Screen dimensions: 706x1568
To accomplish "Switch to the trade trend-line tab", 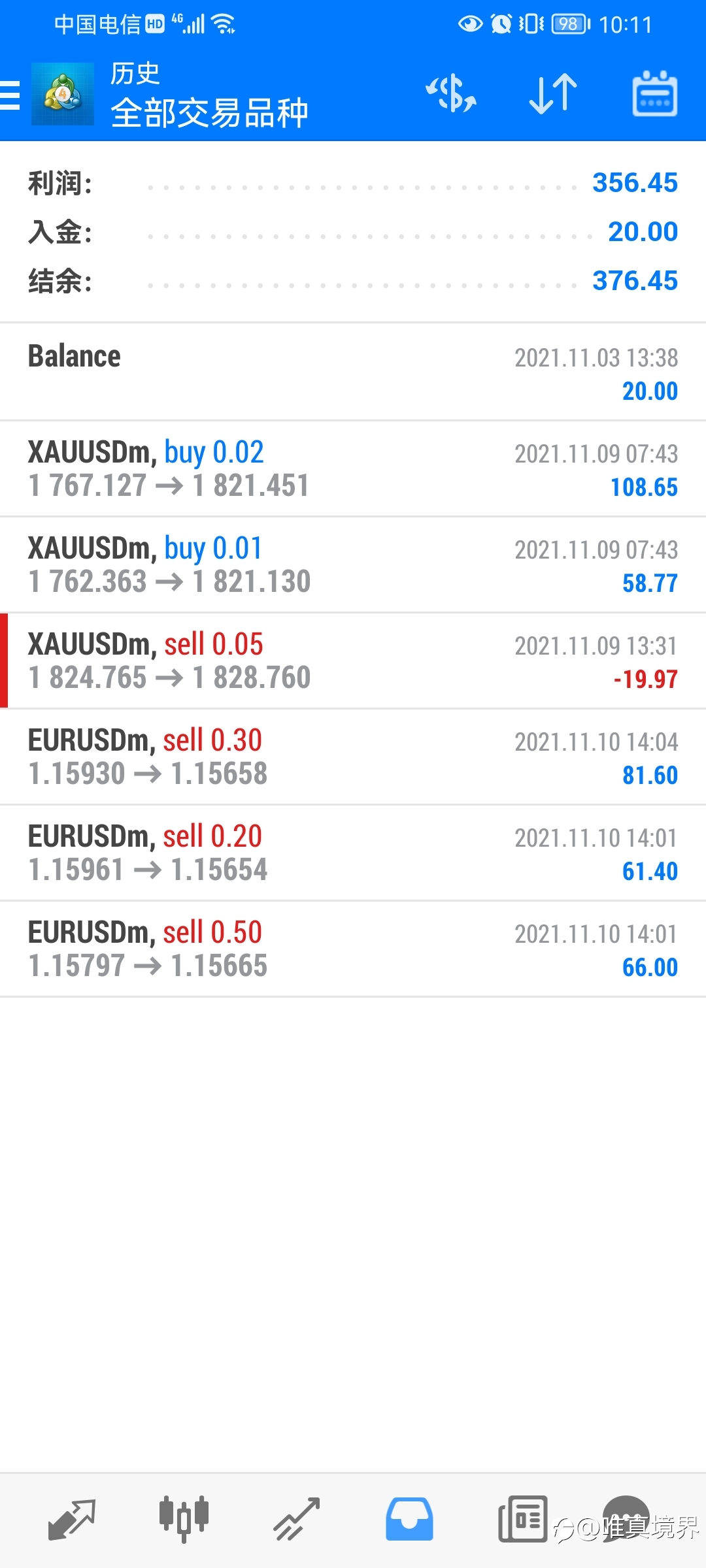I will (x=296, y=1520).
